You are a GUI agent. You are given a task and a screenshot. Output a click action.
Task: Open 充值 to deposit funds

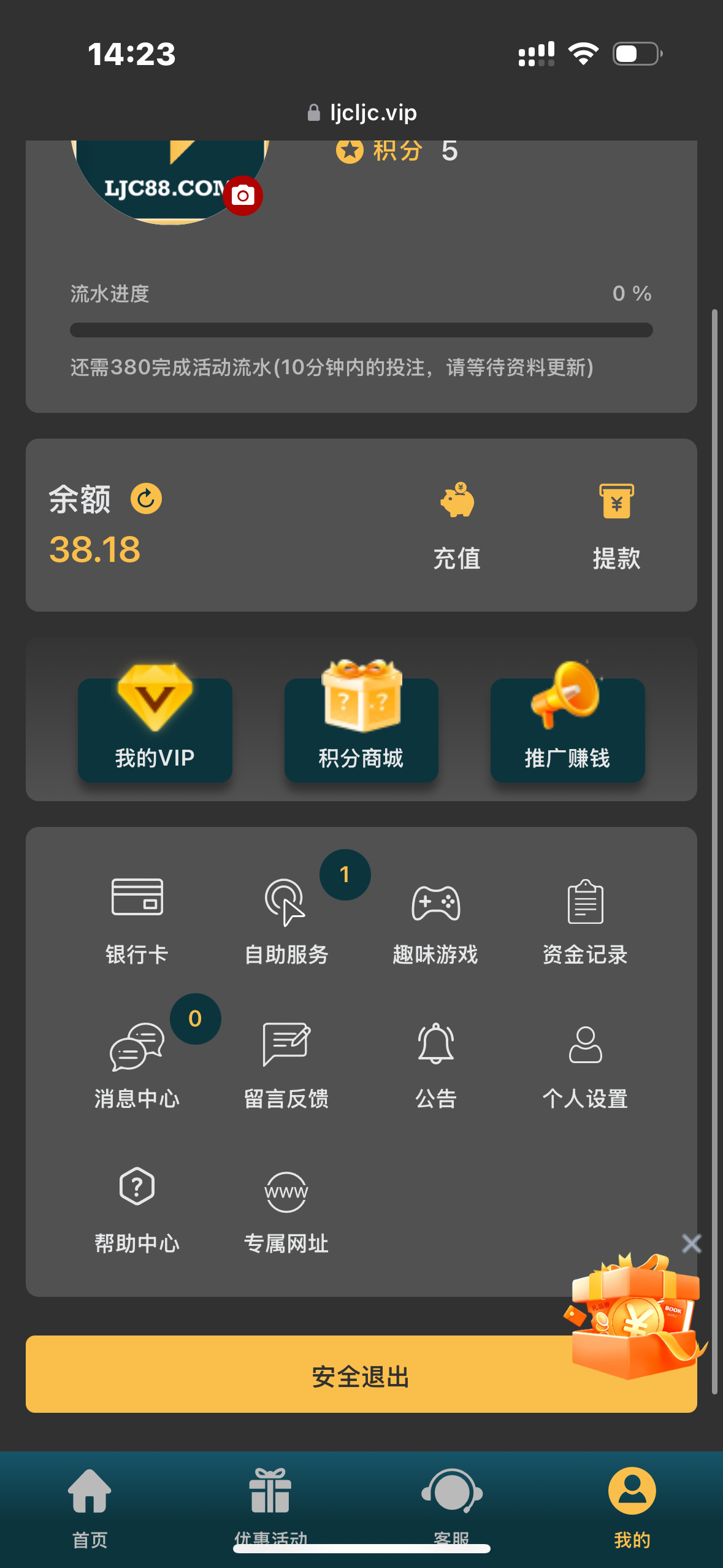tap(457, 526)
